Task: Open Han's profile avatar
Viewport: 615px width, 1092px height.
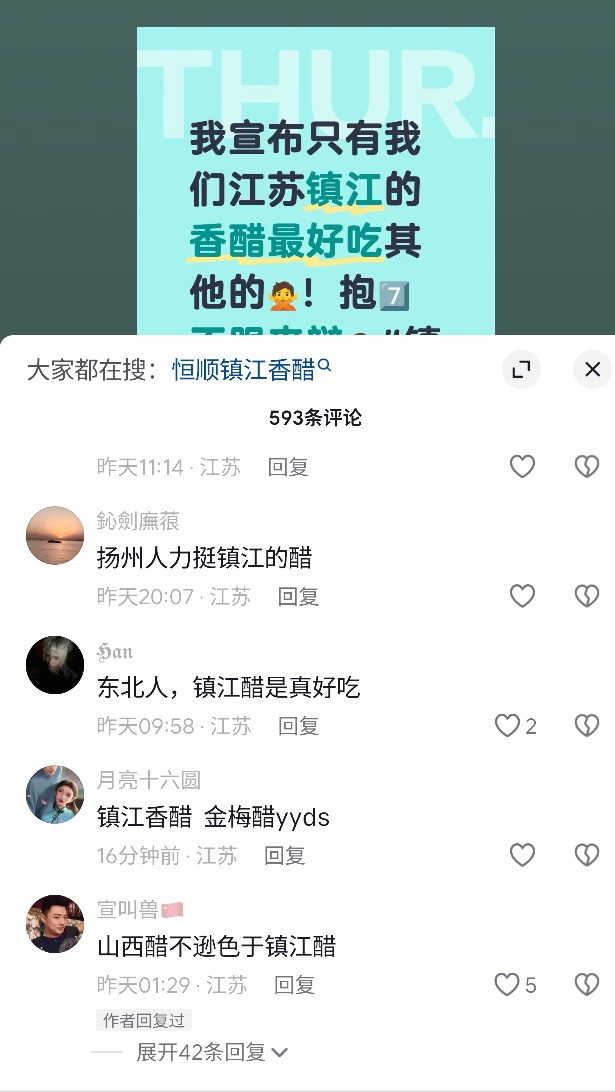Action: [x=54, y=665]
